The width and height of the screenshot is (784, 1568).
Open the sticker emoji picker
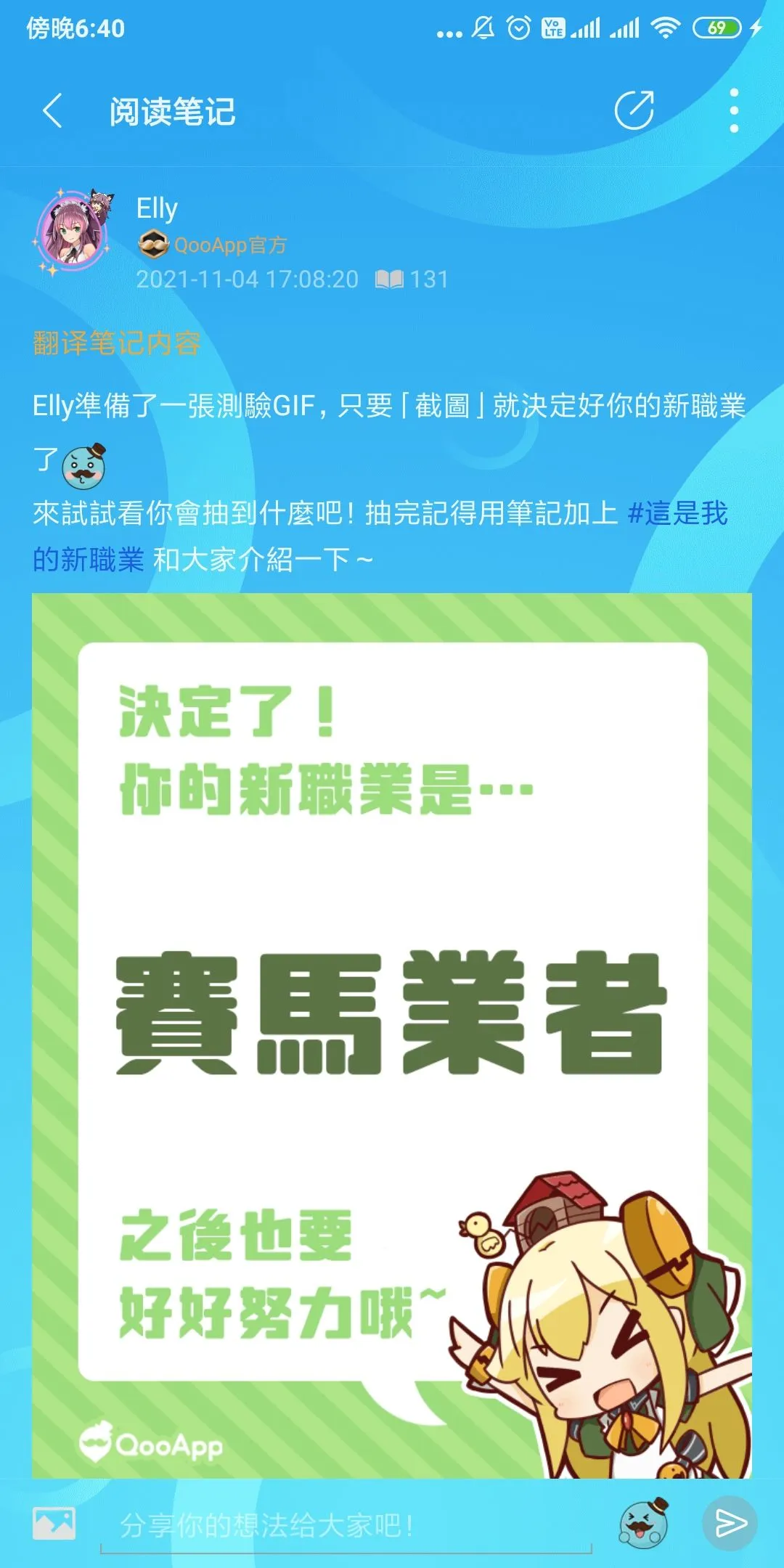(643, 1523)
